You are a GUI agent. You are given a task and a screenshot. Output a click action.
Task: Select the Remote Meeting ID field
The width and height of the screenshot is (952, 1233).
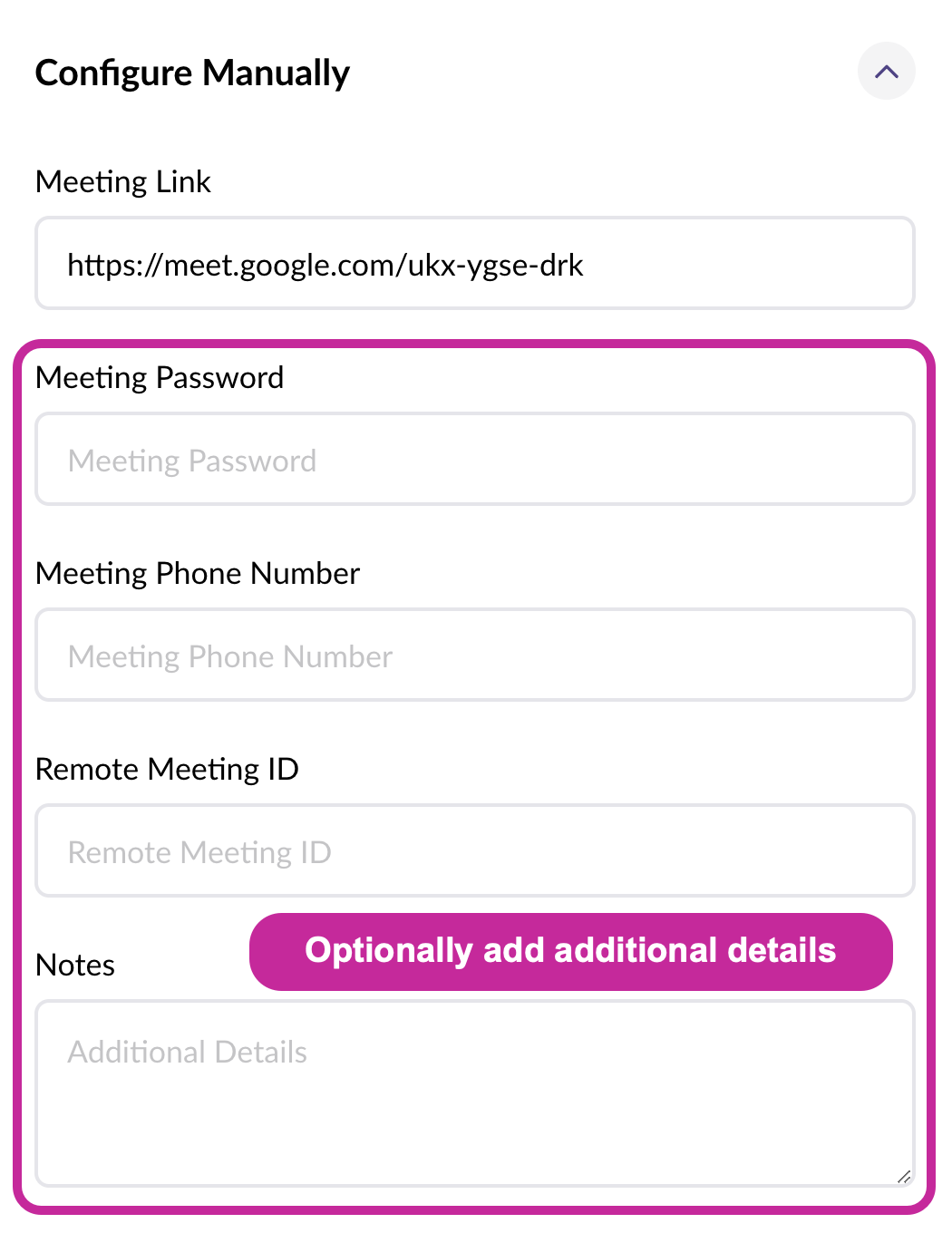tap(474, 851)
